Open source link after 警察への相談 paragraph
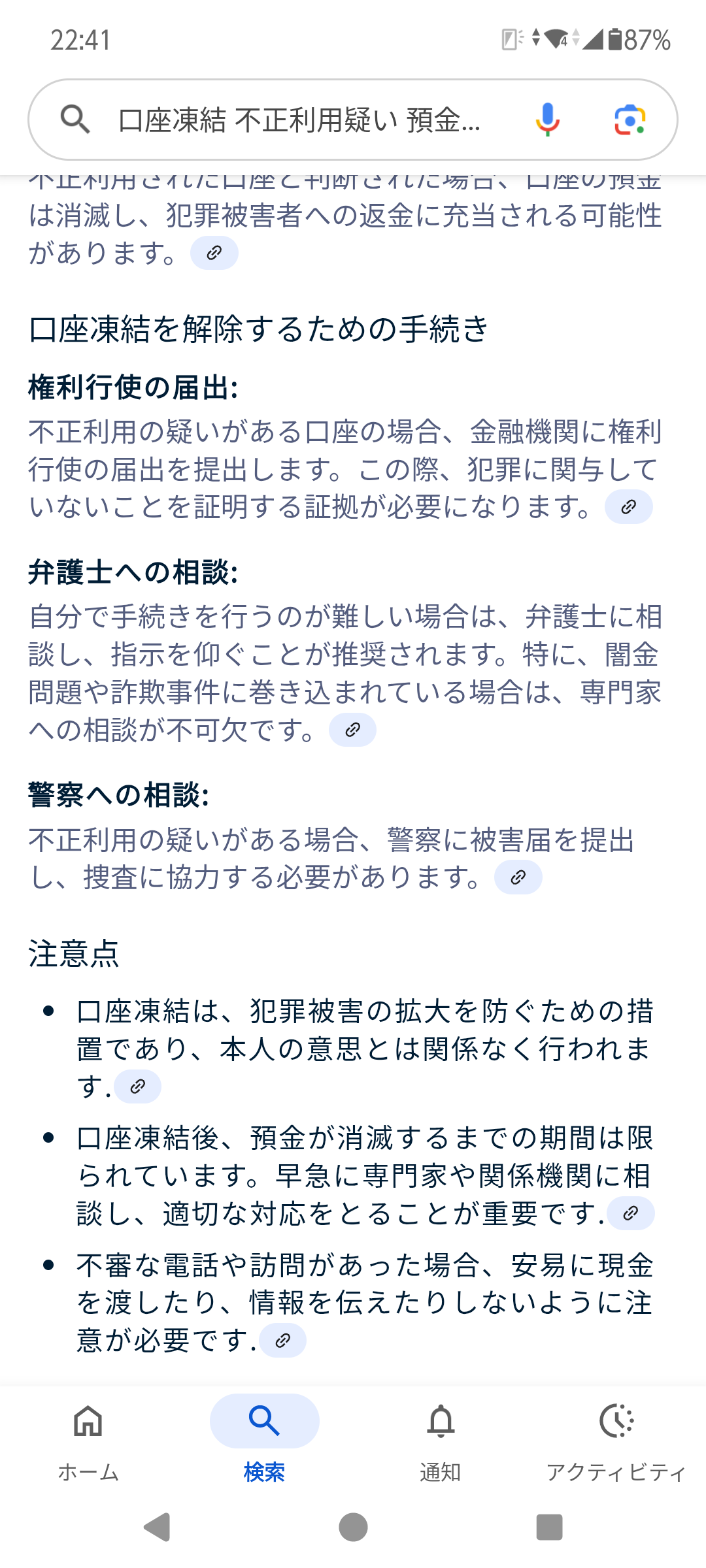706x1568 pixels. coord(518,877)
